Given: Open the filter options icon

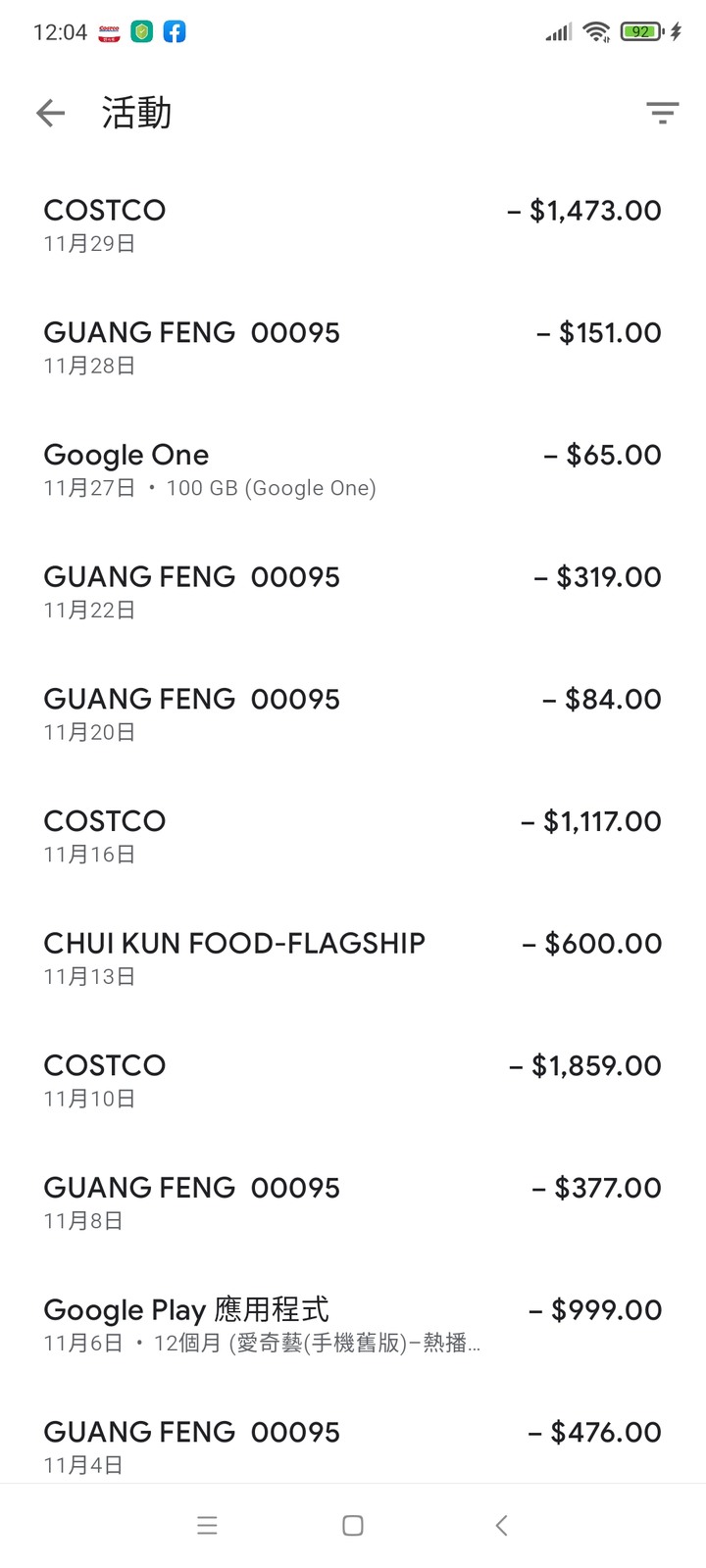Looking at the screenshot, I should (662, 114).
